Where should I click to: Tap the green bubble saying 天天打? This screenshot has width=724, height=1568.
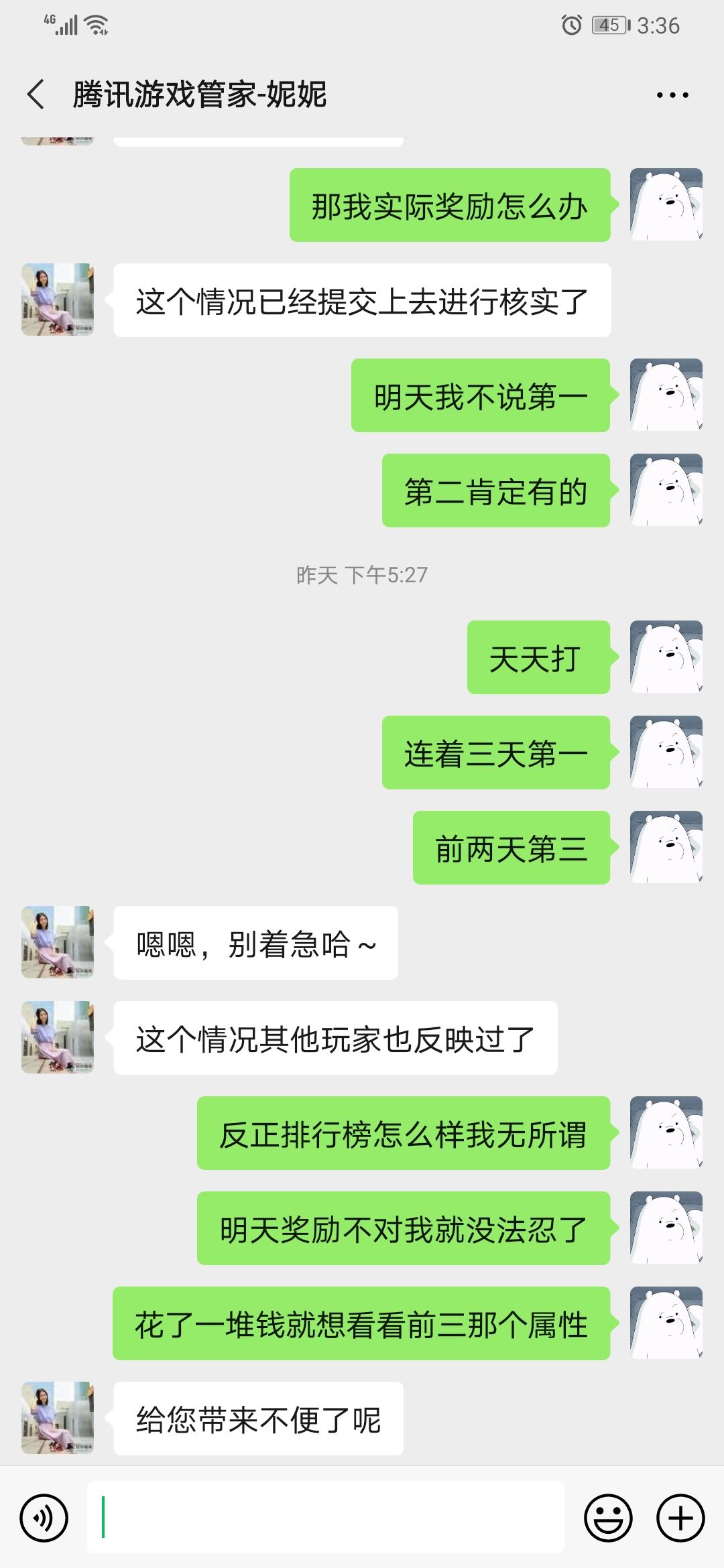[538, 657]
